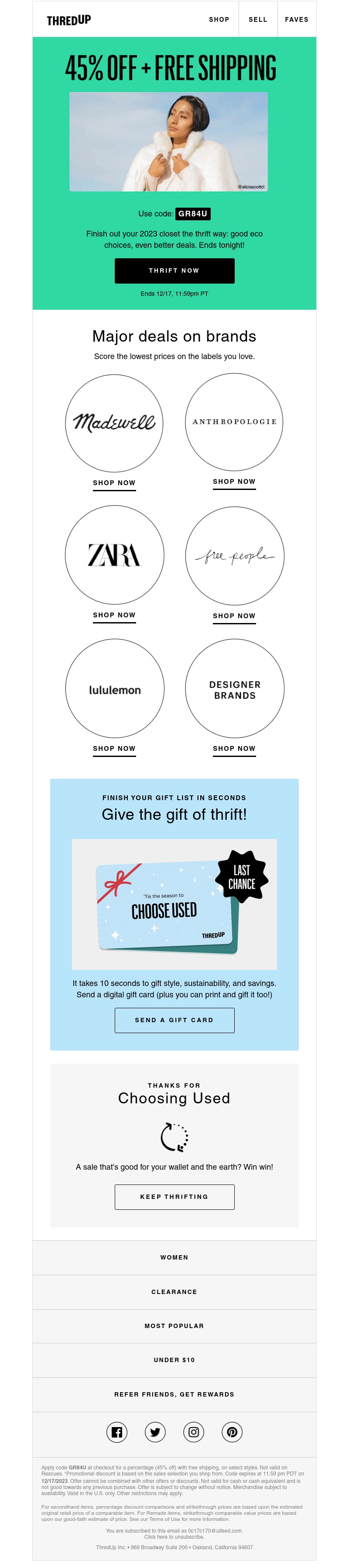349x1568 pixels.
Task: Visit ThredUp's Facebook page
Action: [x=117, y=1432]
